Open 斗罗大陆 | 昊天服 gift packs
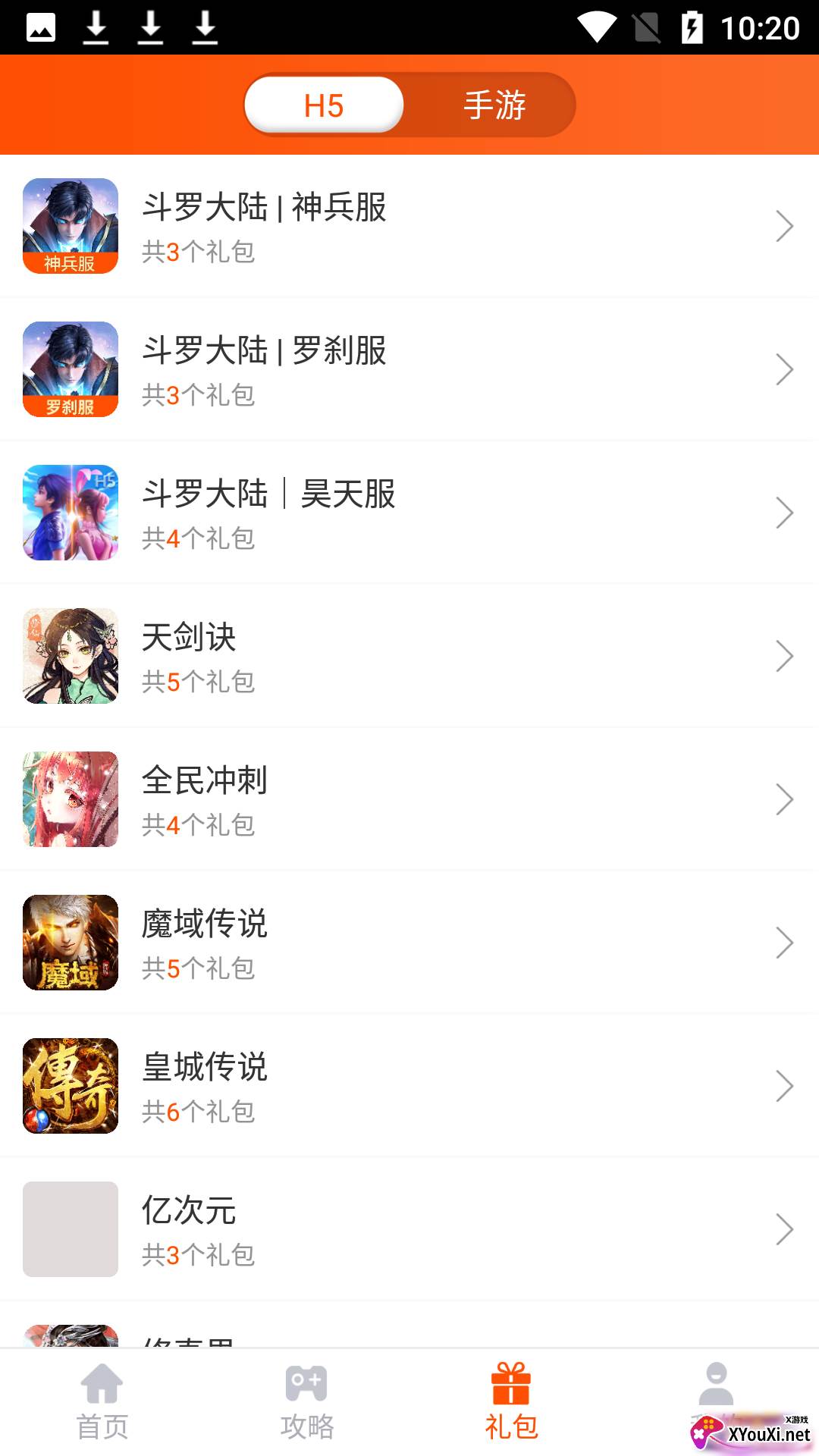The height and width of the screenshot is (1456, 819). (409, 513)
